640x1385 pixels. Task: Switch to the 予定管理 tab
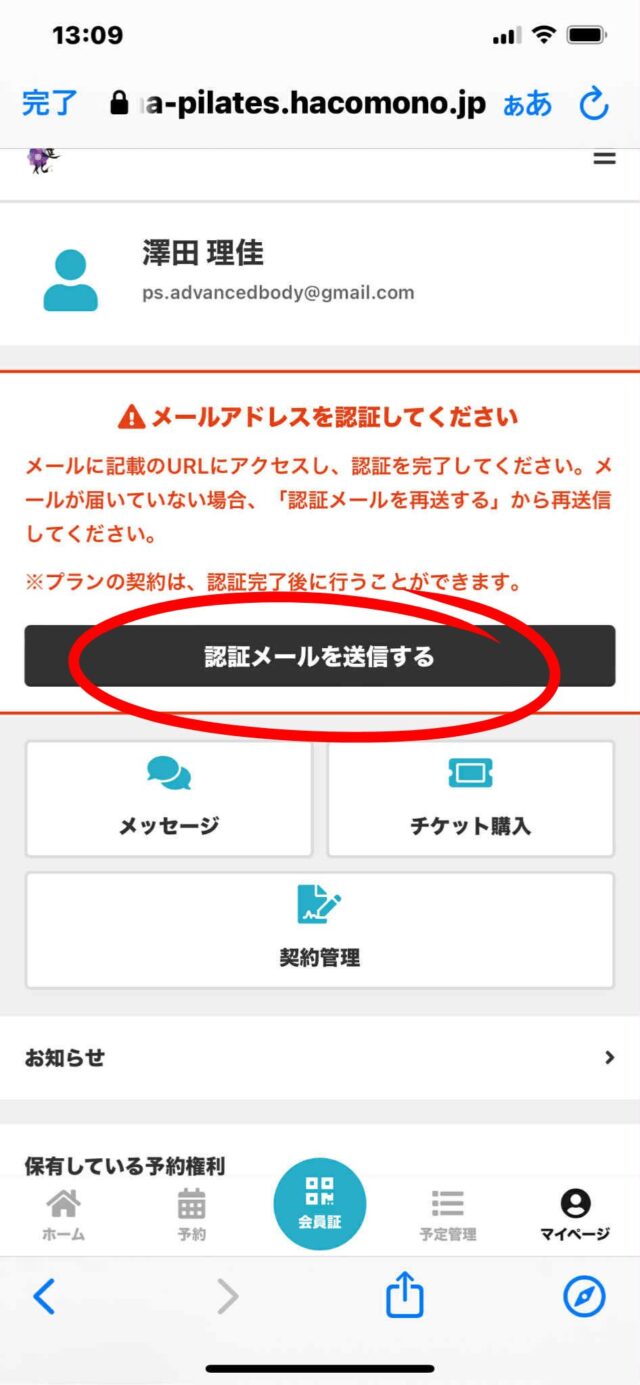pos(447,1214)
